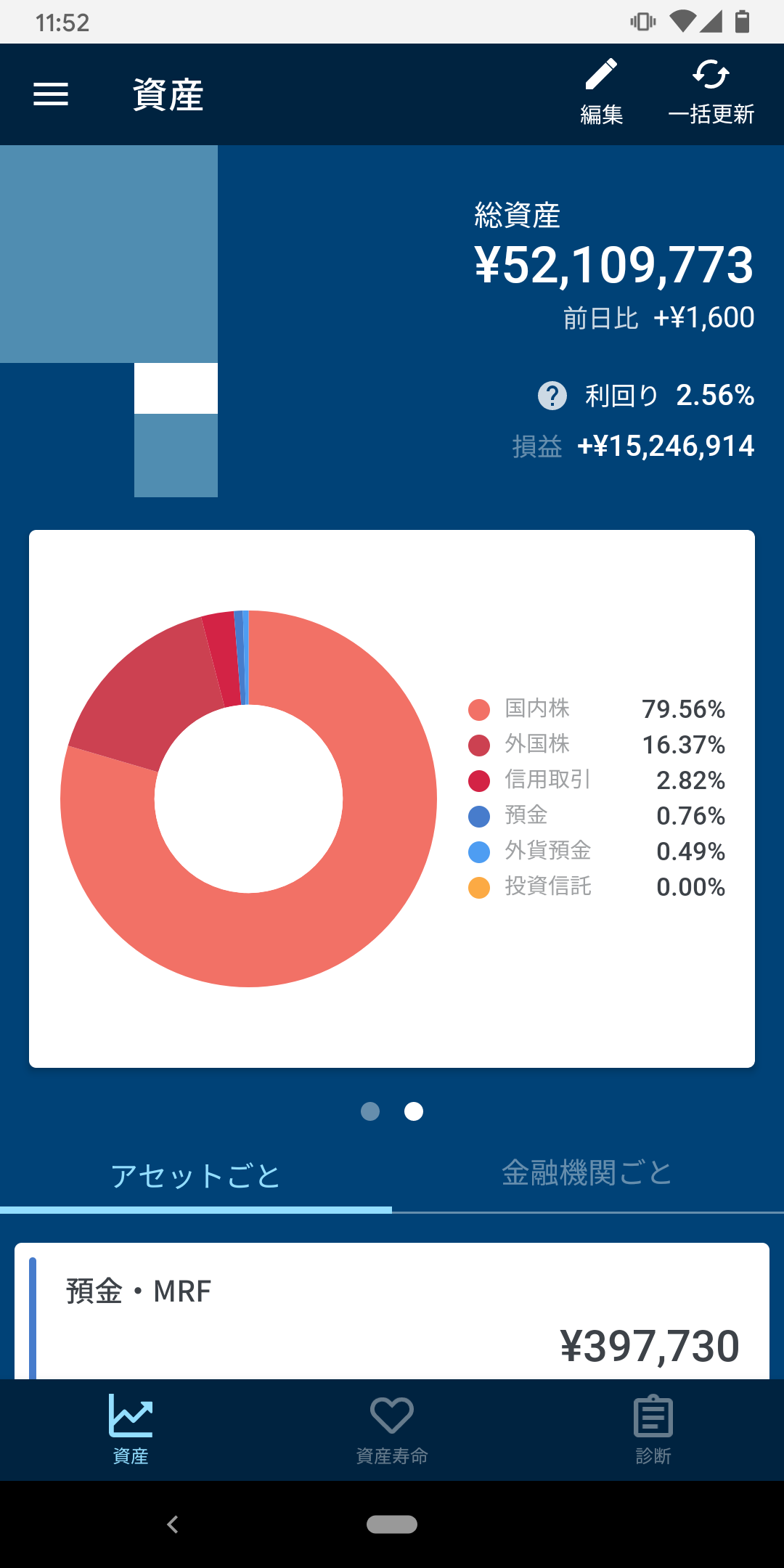Open the 診断 diagnosis tab
This screenshot has width=784, height=1568.
pyautogui.click(x=653, y=1429)
